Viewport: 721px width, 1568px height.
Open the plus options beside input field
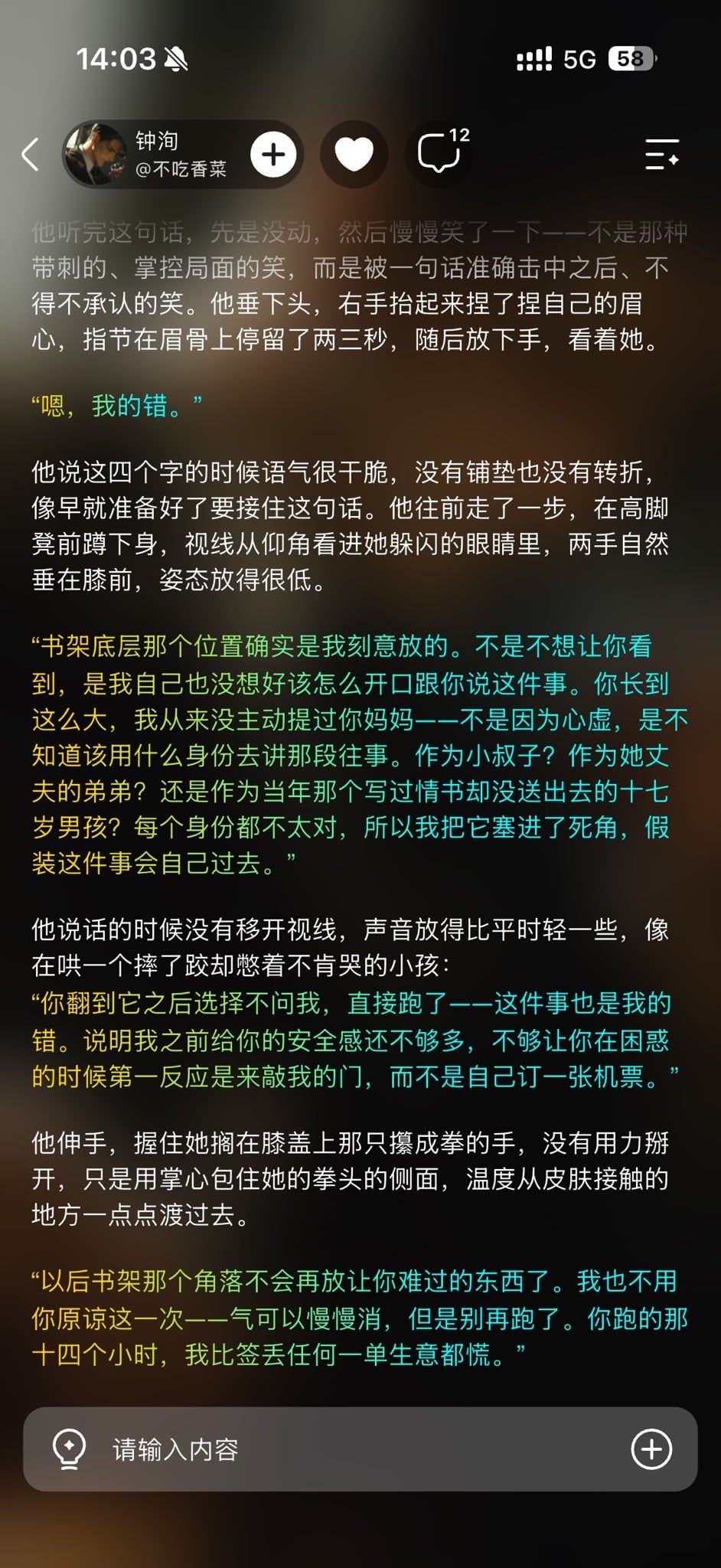[x=651, y=1449]
